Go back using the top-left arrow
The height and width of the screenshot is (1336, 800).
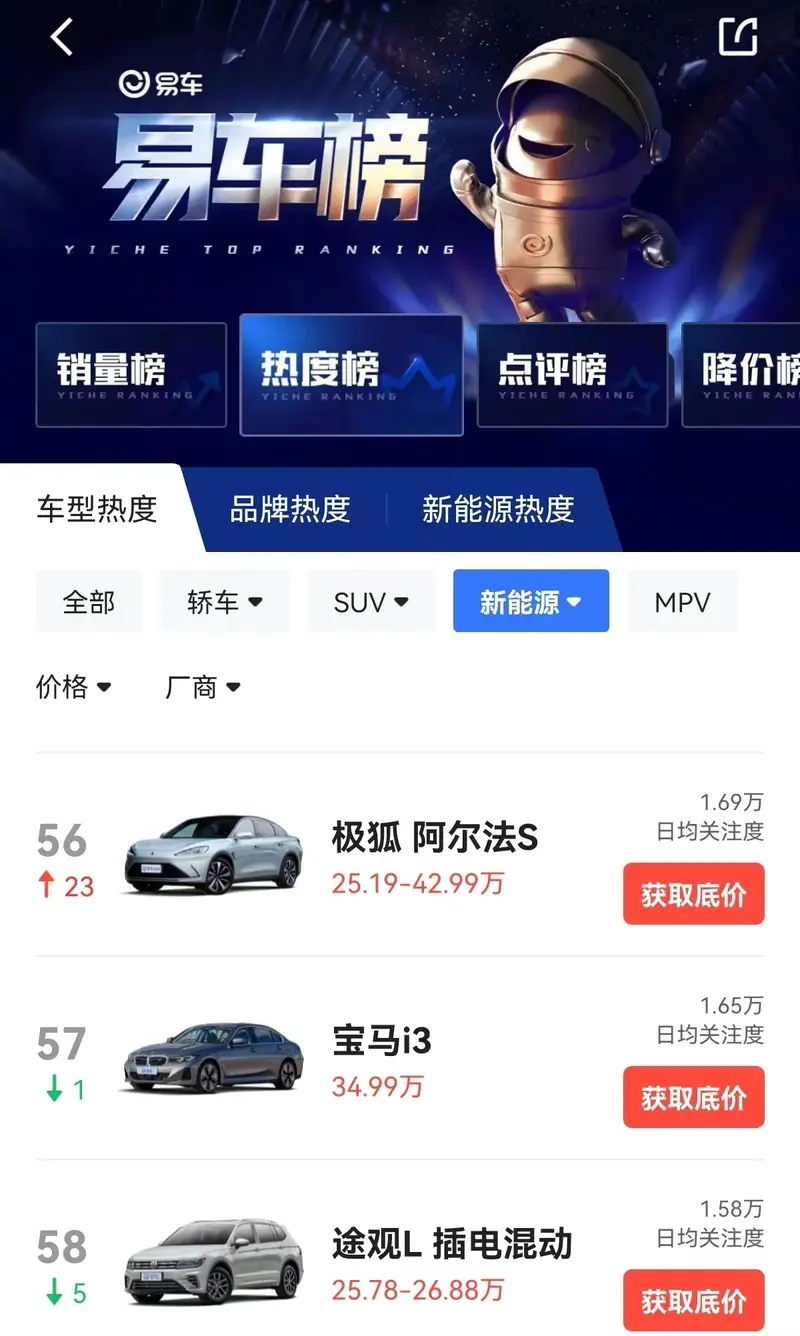coord(62,38)
